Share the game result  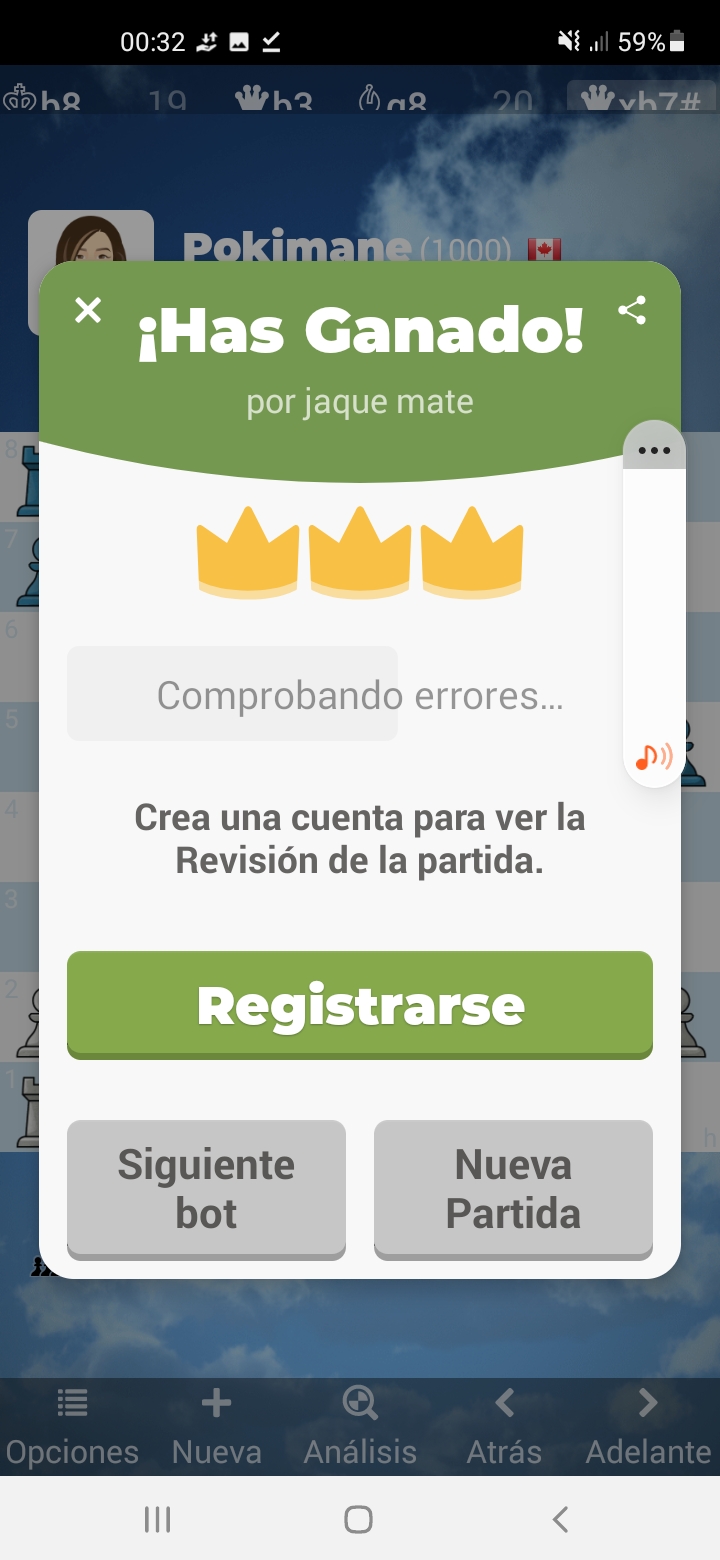tap(632, 310)
